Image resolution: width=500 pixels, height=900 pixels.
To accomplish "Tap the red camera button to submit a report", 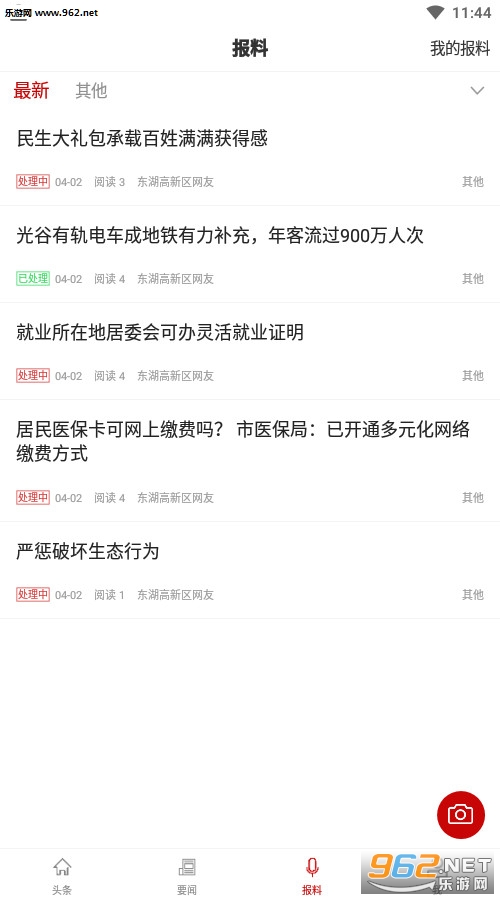I will point(460,814).
